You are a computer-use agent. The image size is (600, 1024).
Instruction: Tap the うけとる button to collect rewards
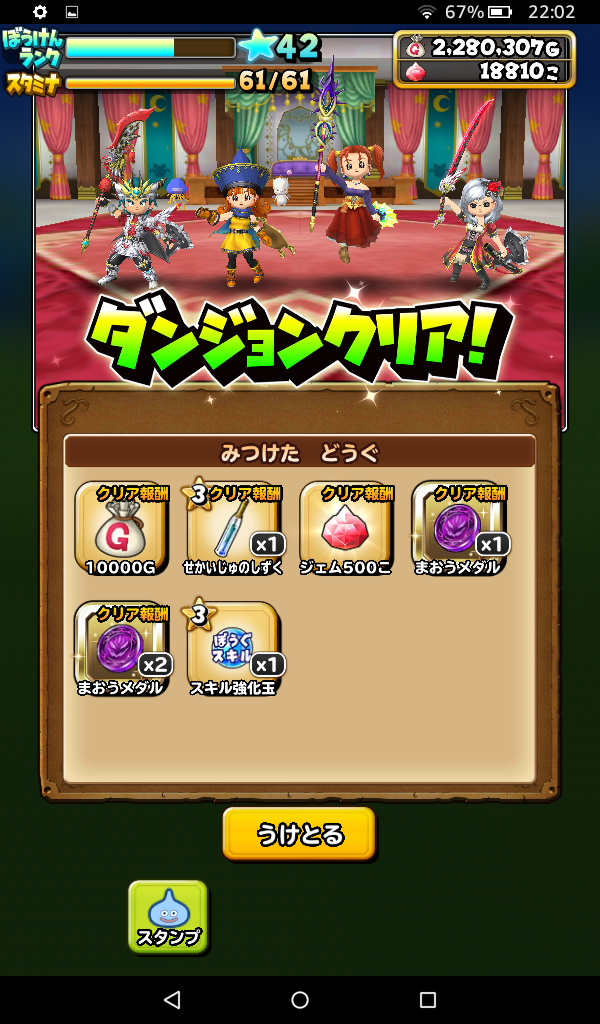(299, 833)
